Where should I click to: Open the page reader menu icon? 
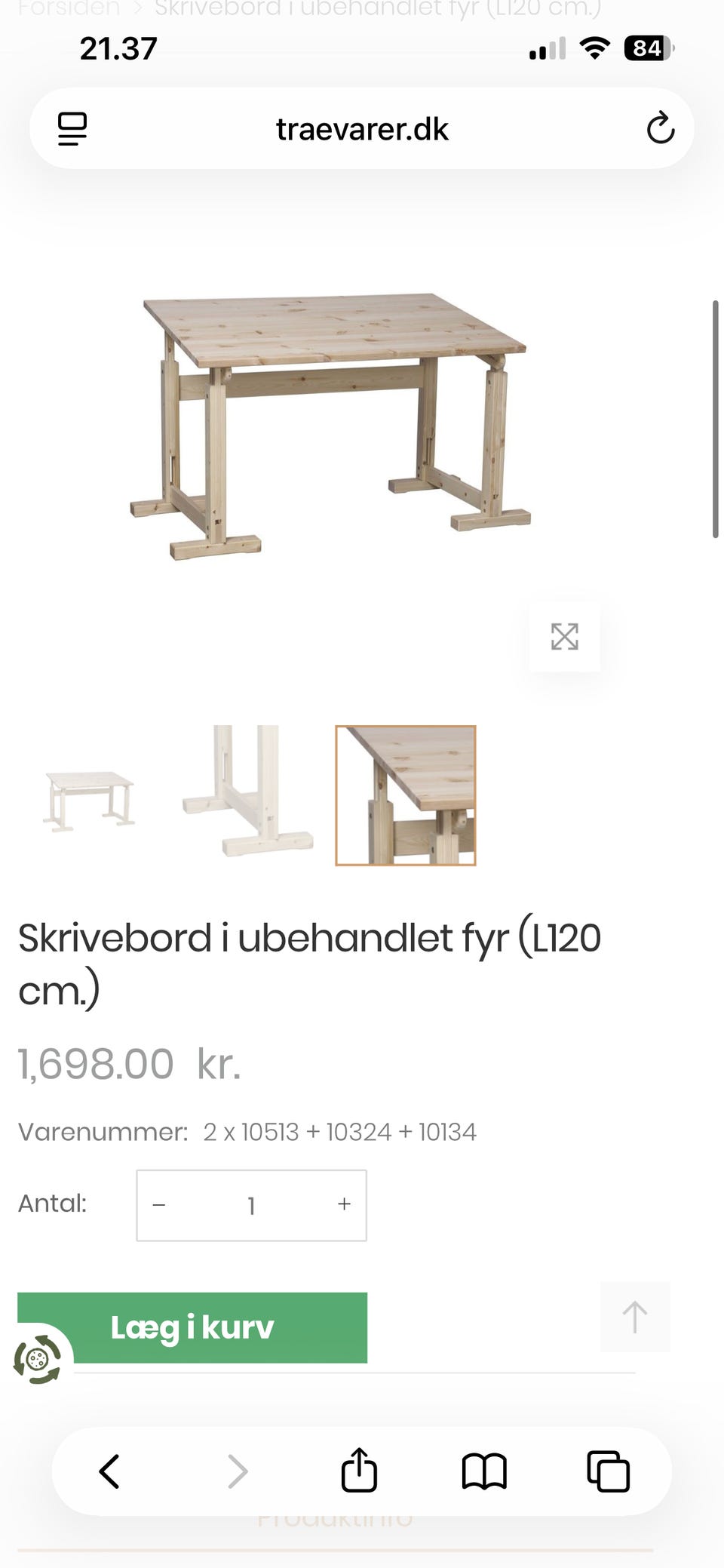pyautogui.click(x=72, y=129)
